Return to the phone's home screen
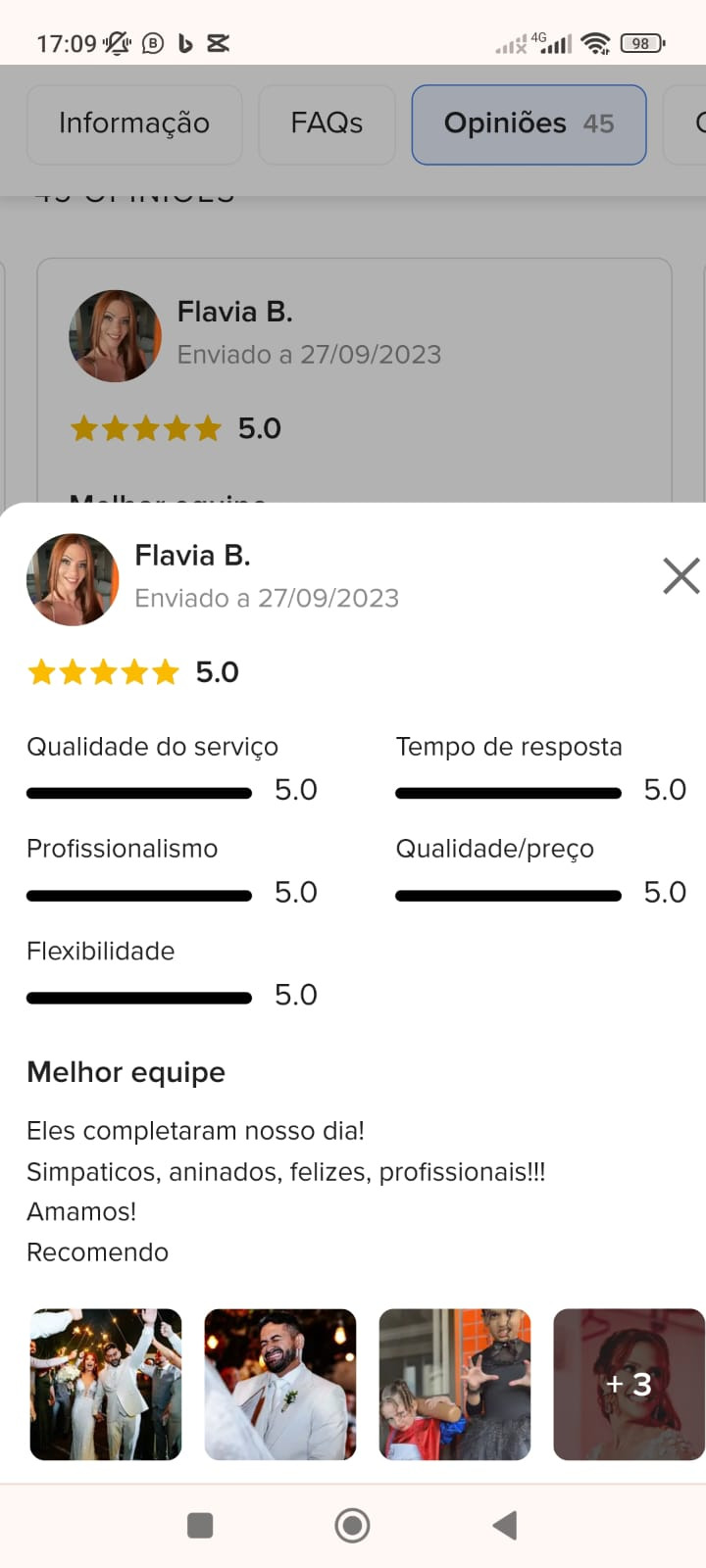Image resolution: width=706 pixels, height=1568 pixels. [x=352, y=1525]
